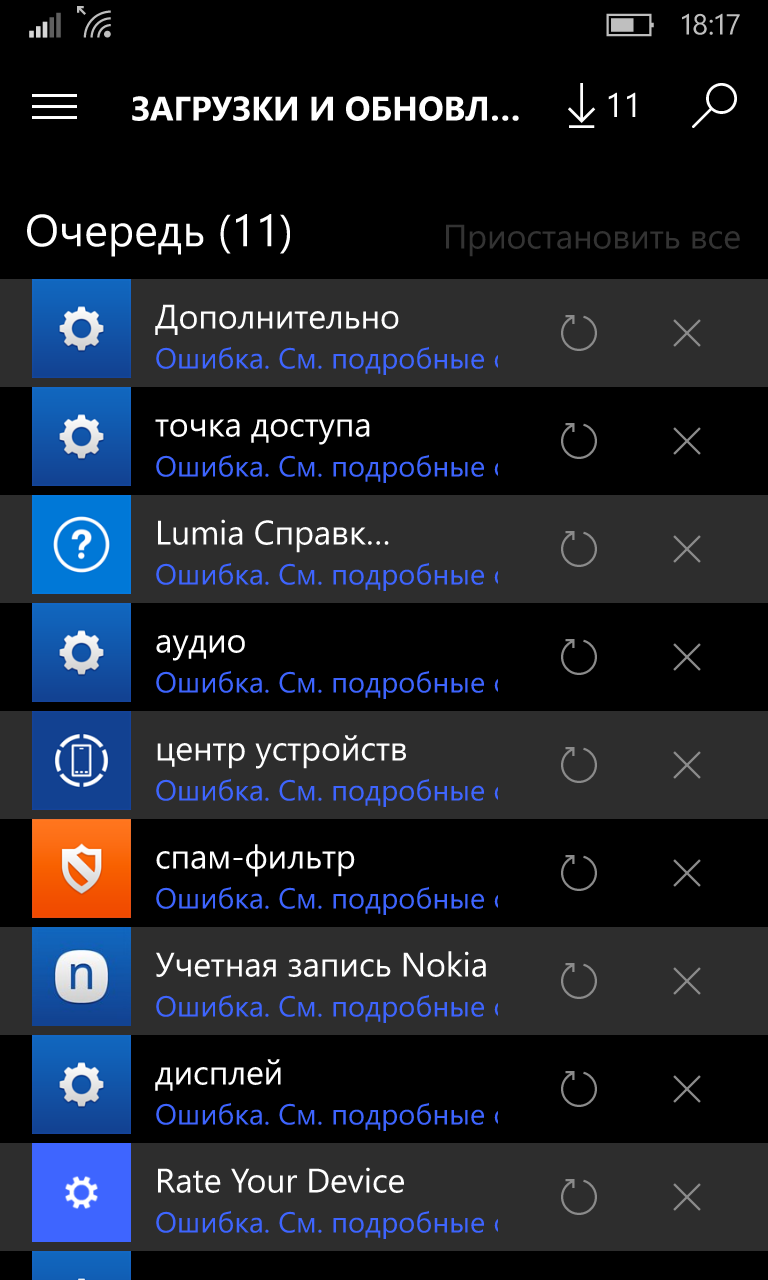Open the центр устройств item
Viewport: 768px width, 1280px height.
[x=280, y=751]
